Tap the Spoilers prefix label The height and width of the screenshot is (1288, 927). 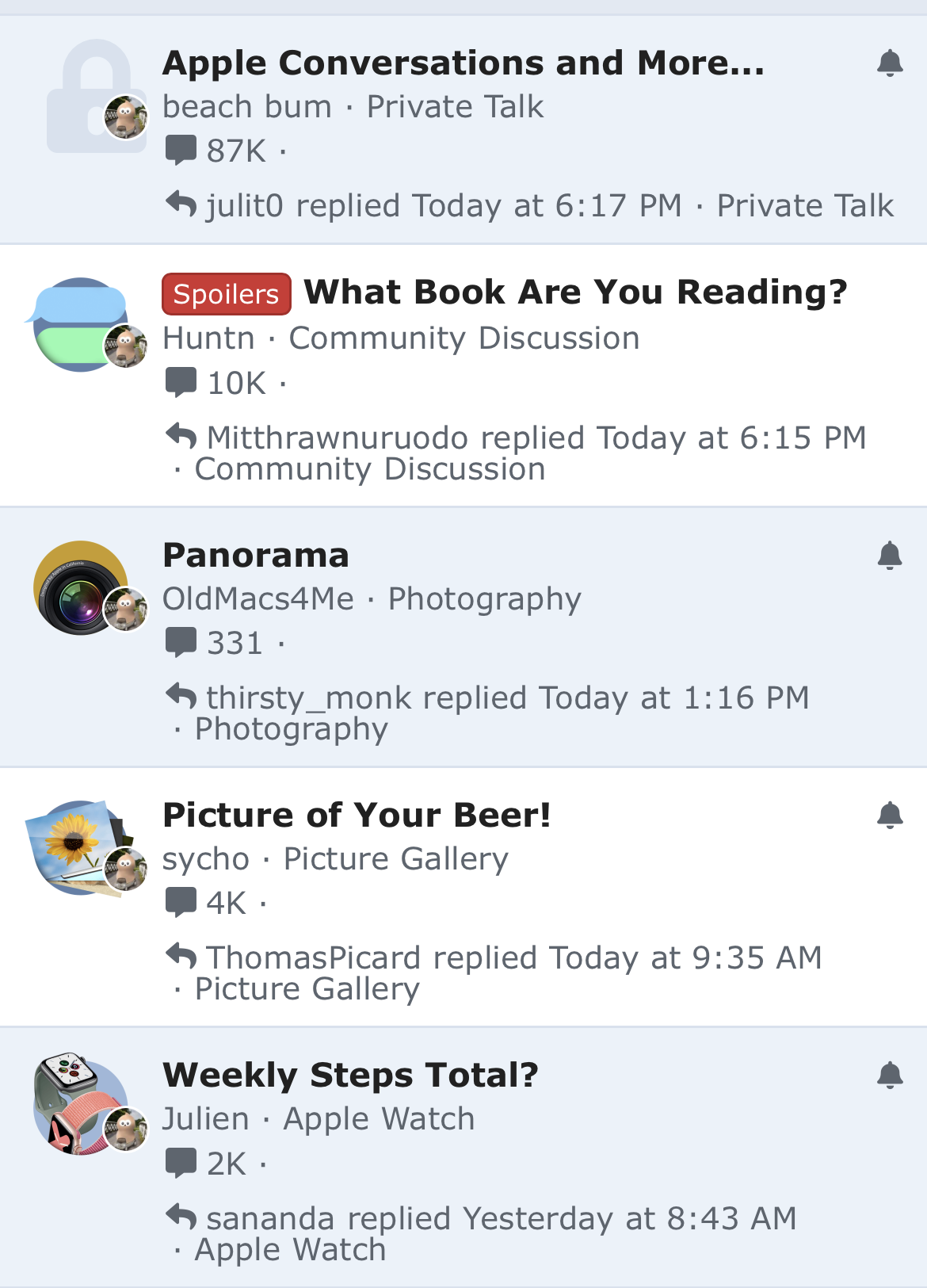click(226, 294)
